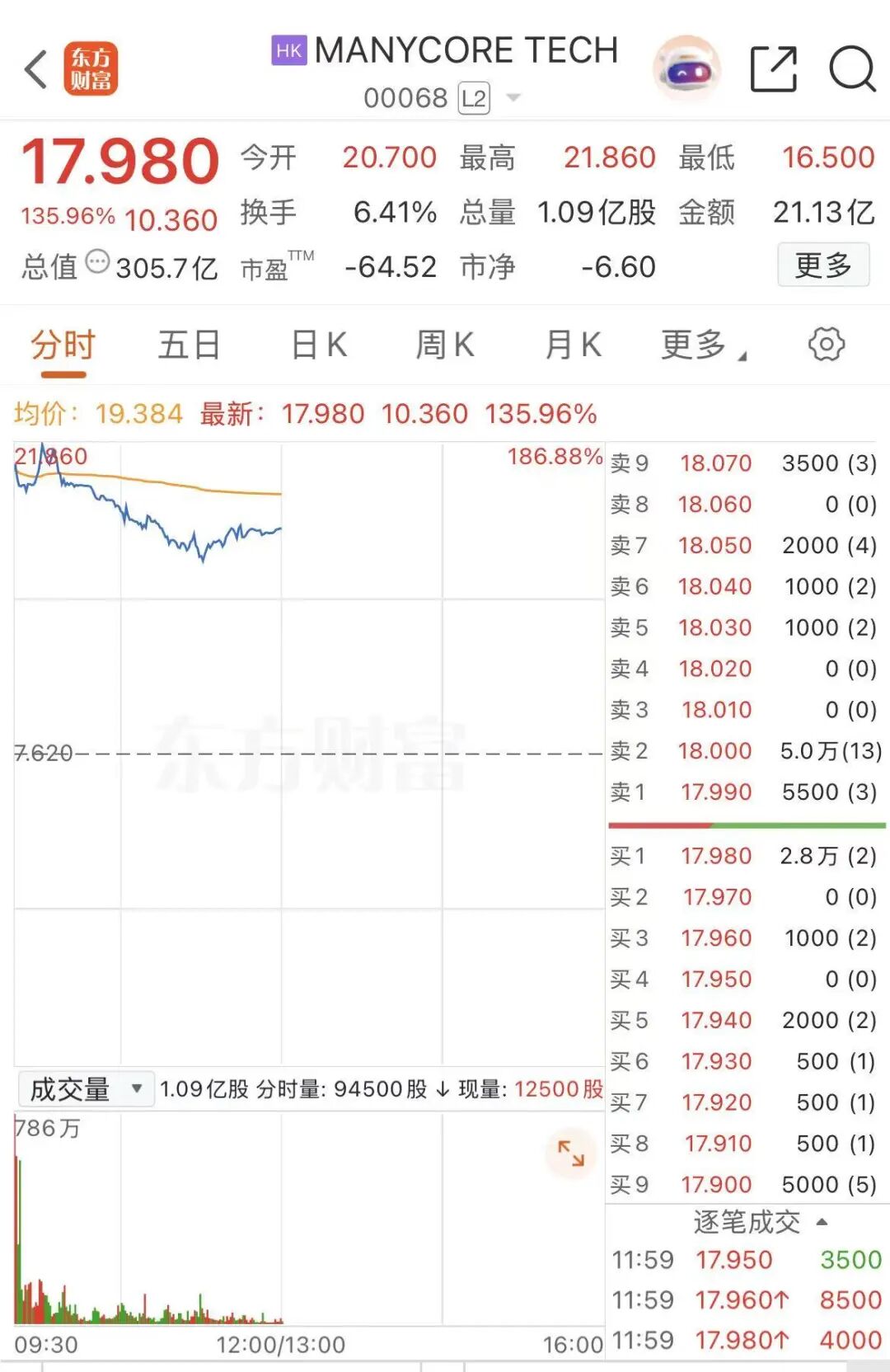The width and height of the screenshot is (890, 1372).
Task: Open chart settings gear
Action: (x=826, y=345)
